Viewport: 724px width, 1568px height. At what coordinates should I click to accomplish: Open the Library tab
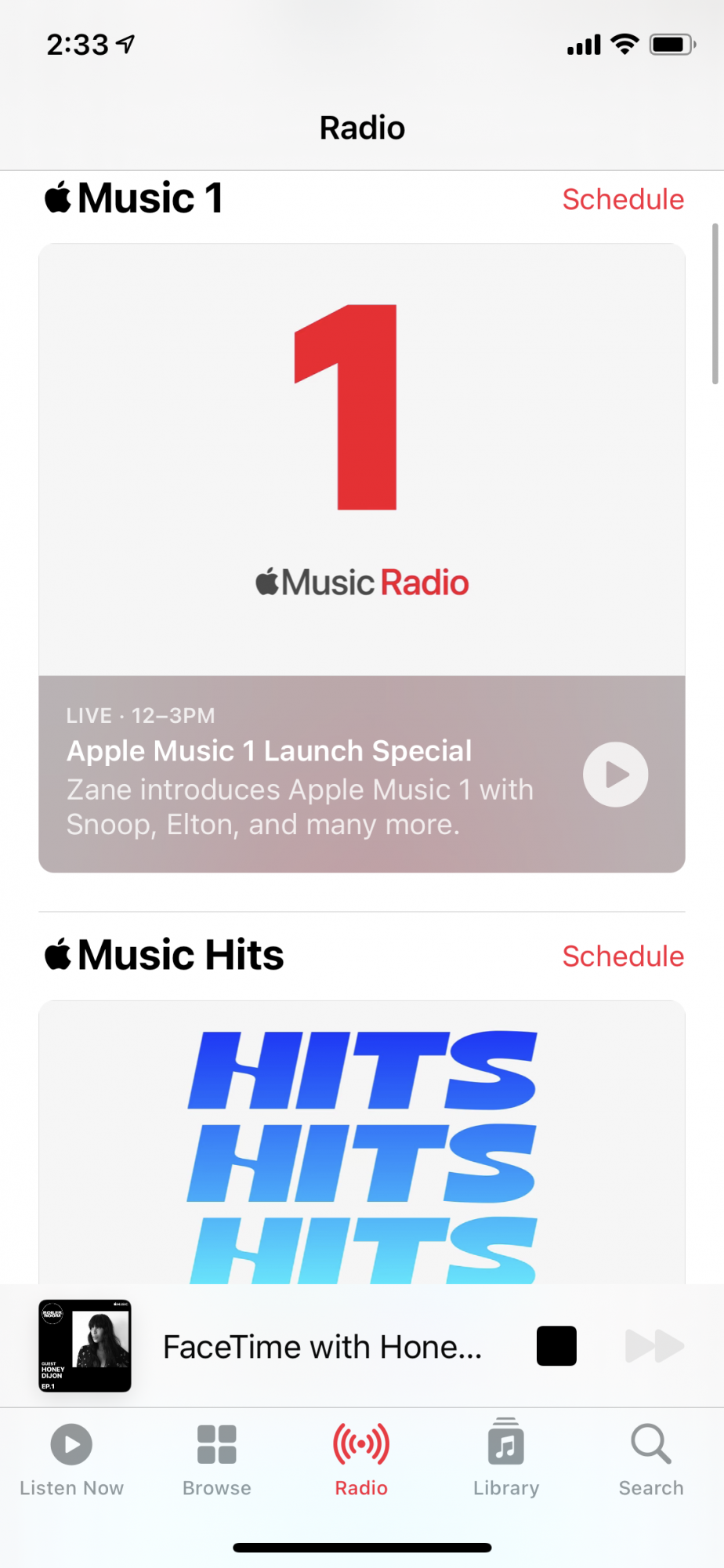[506, 1460]
